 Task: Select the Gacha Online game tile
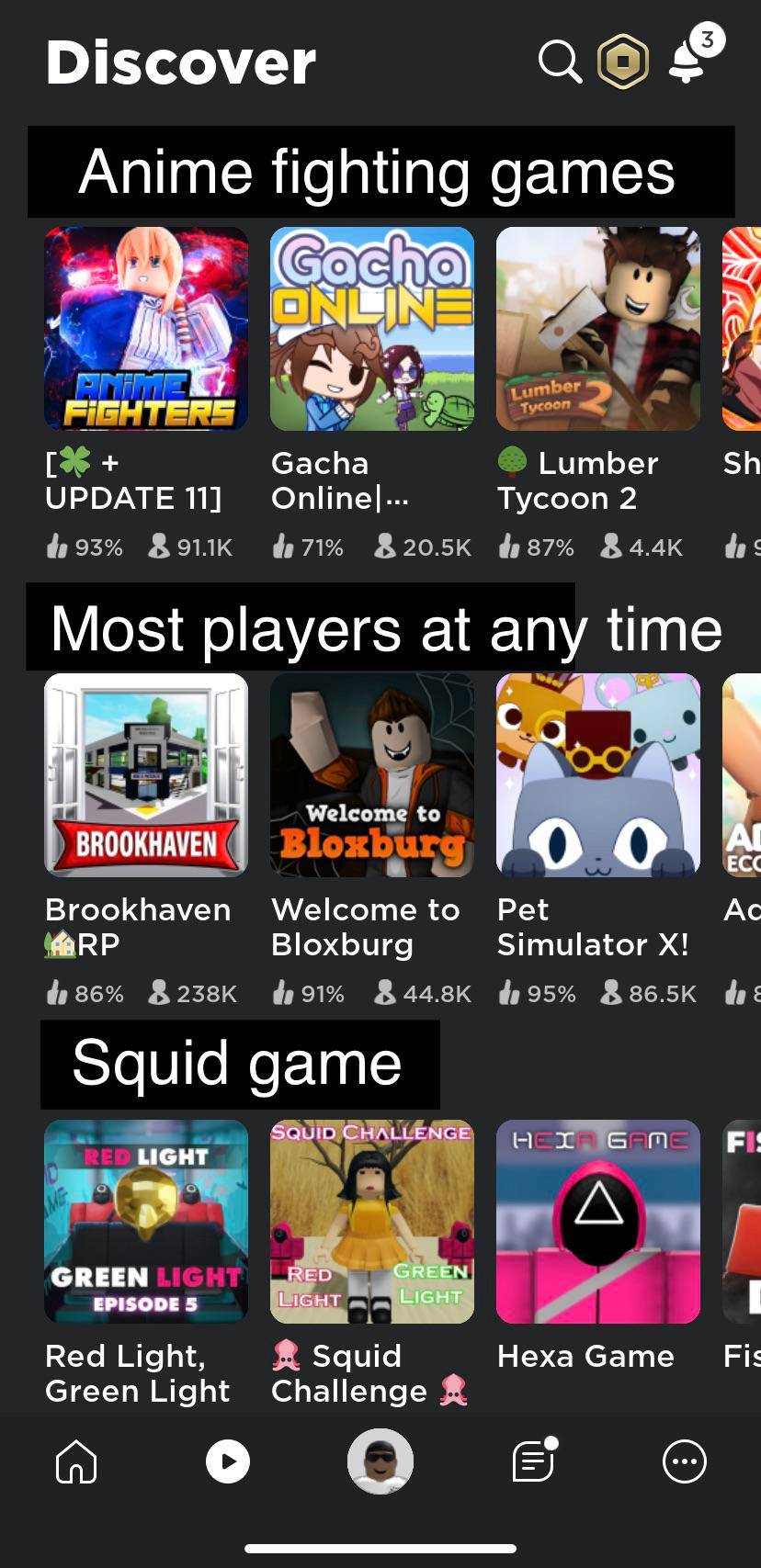click(x=371, y=328)
